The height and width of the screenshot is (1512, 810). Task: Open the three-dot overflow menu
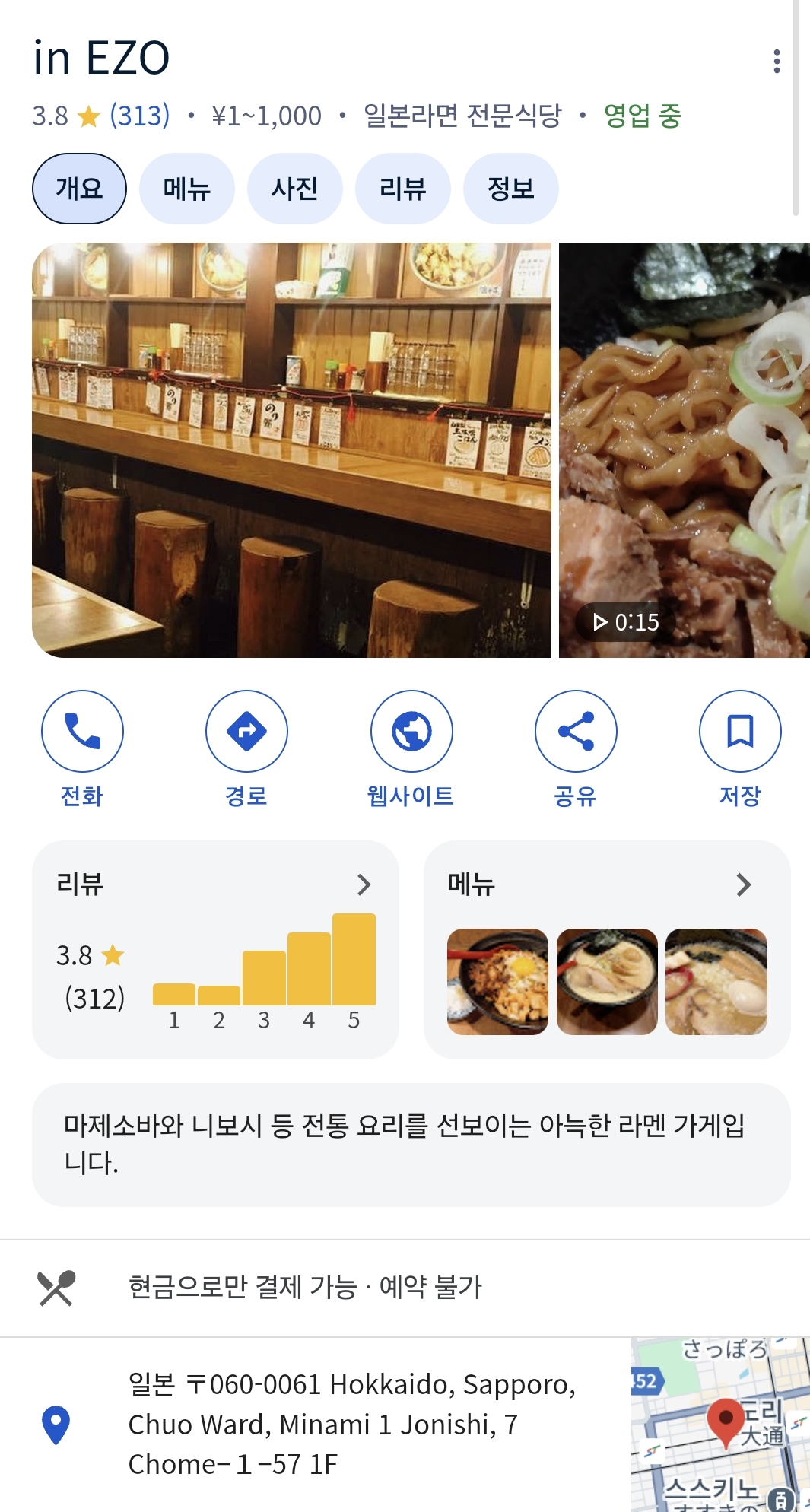click(x=777, y=62)
